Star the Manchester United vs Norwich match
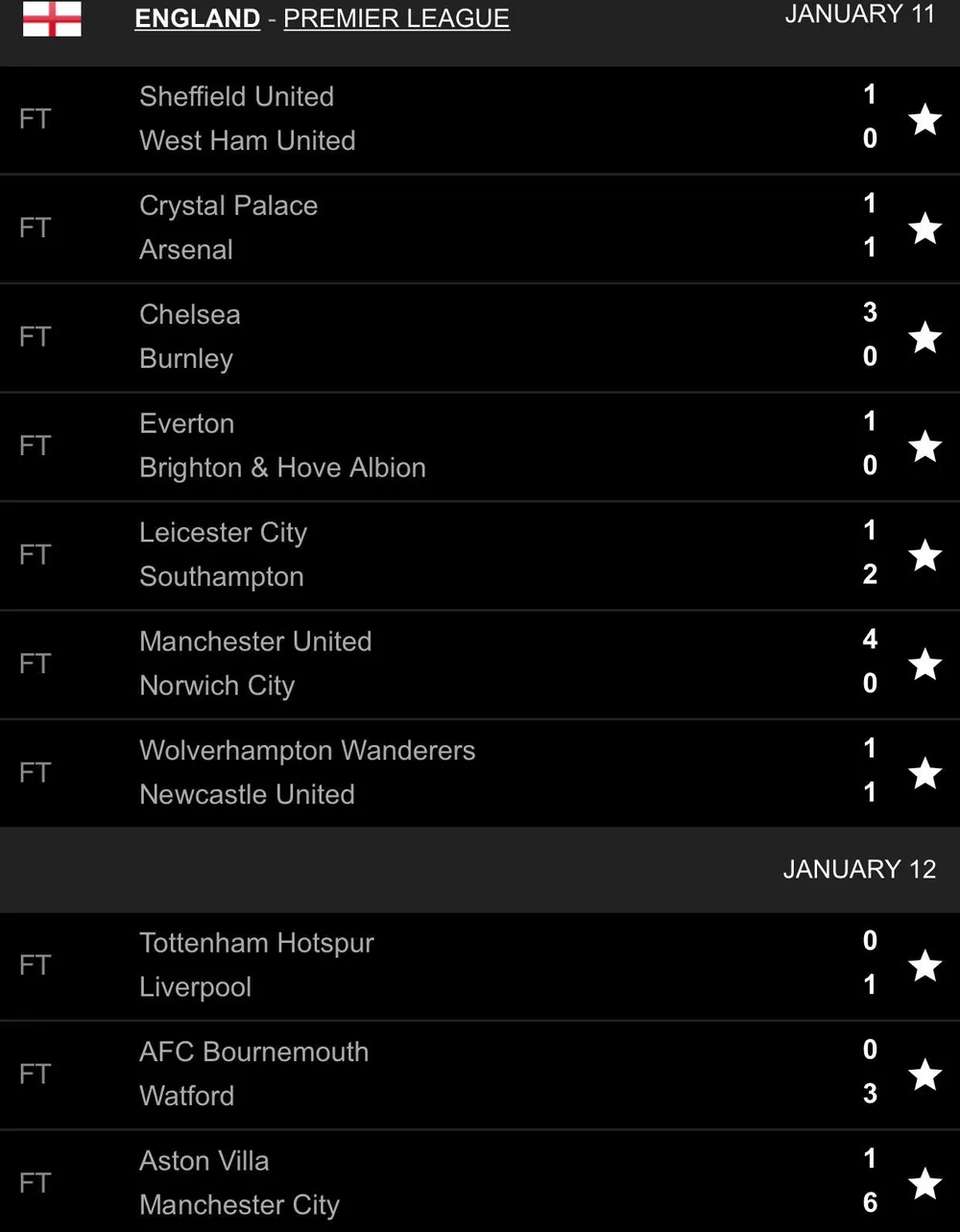 click(924, 664)
